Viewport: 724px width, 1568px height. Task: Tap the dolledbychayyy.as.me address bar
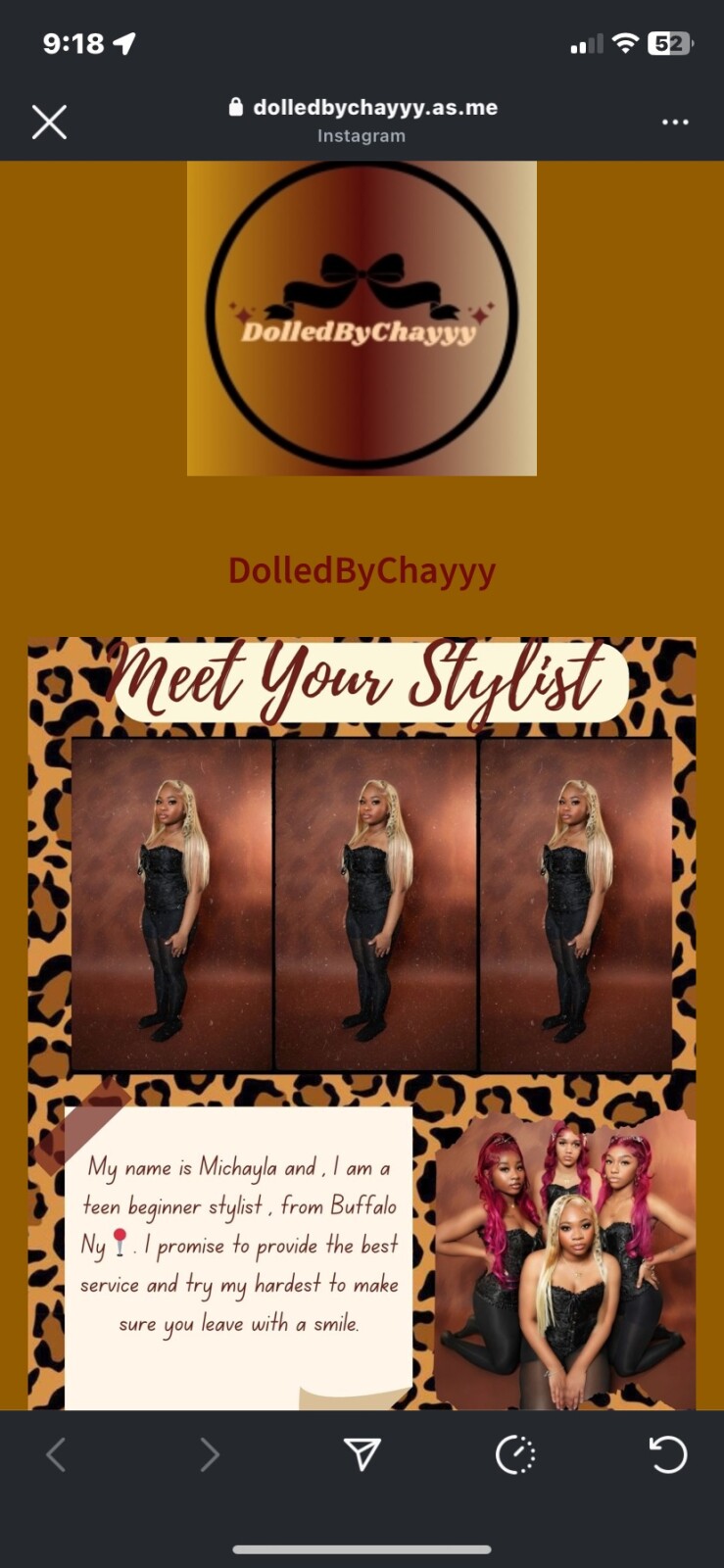(x=362, y=108)
